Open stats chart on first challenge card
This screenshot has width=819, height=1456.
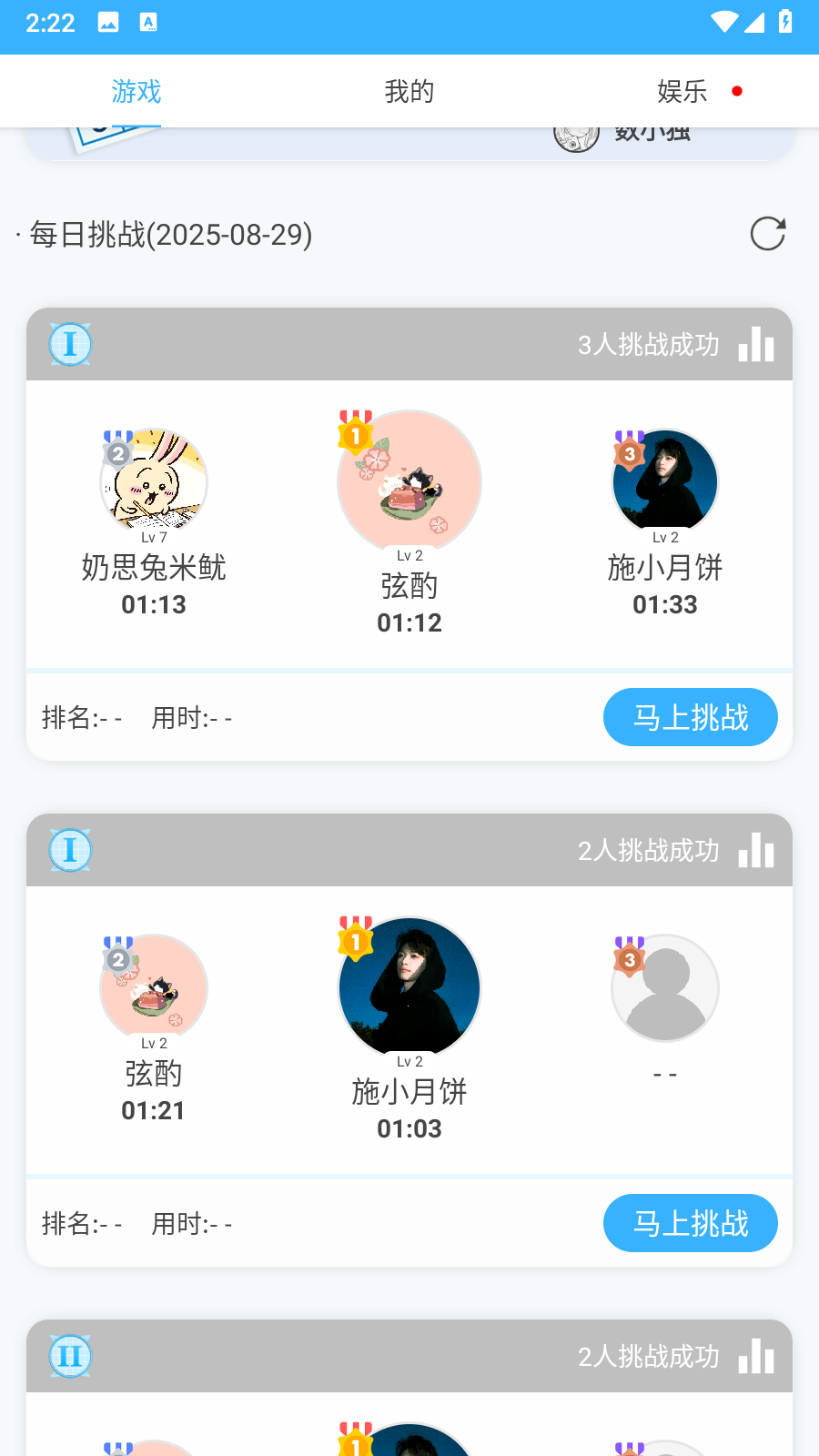coord(756,345)
